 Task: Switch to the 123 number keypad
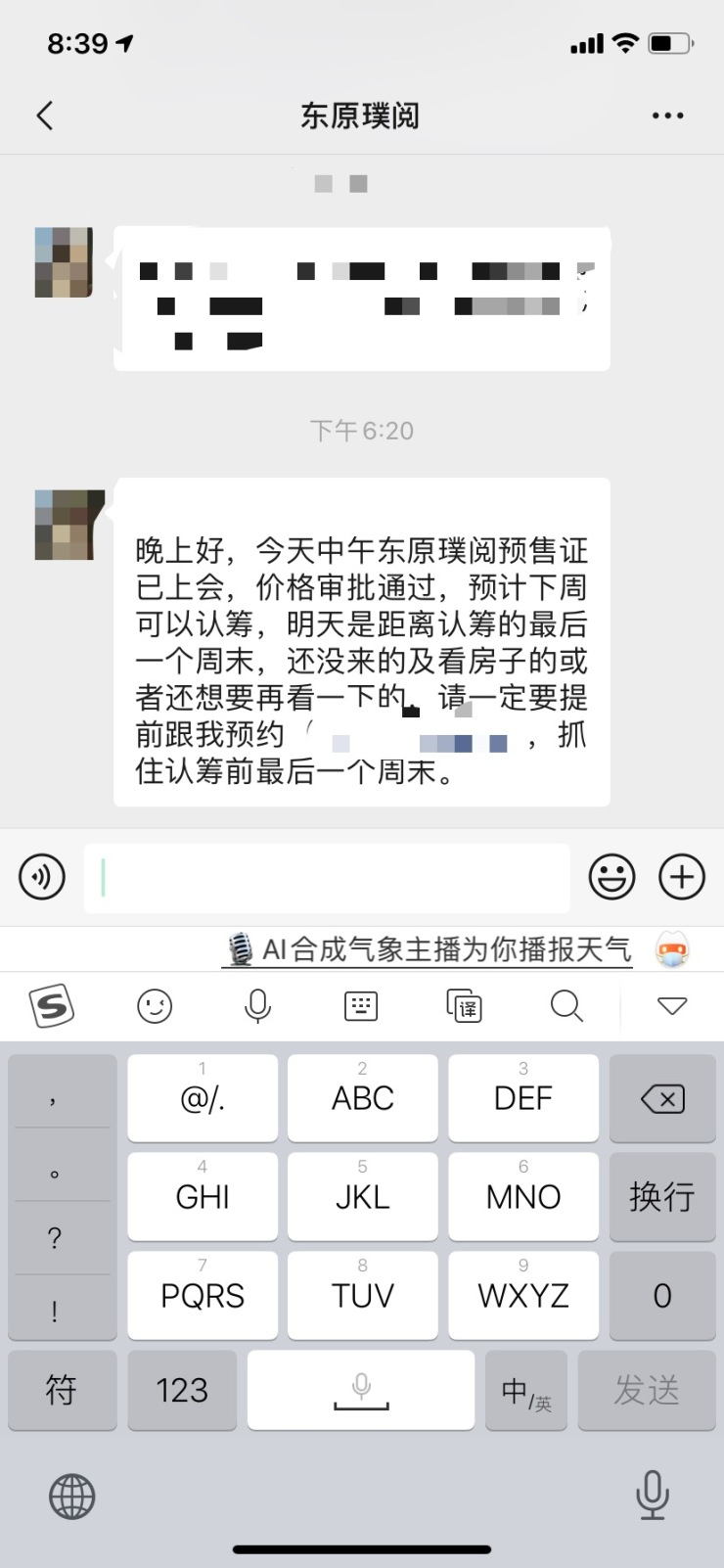pos(182,1390)
